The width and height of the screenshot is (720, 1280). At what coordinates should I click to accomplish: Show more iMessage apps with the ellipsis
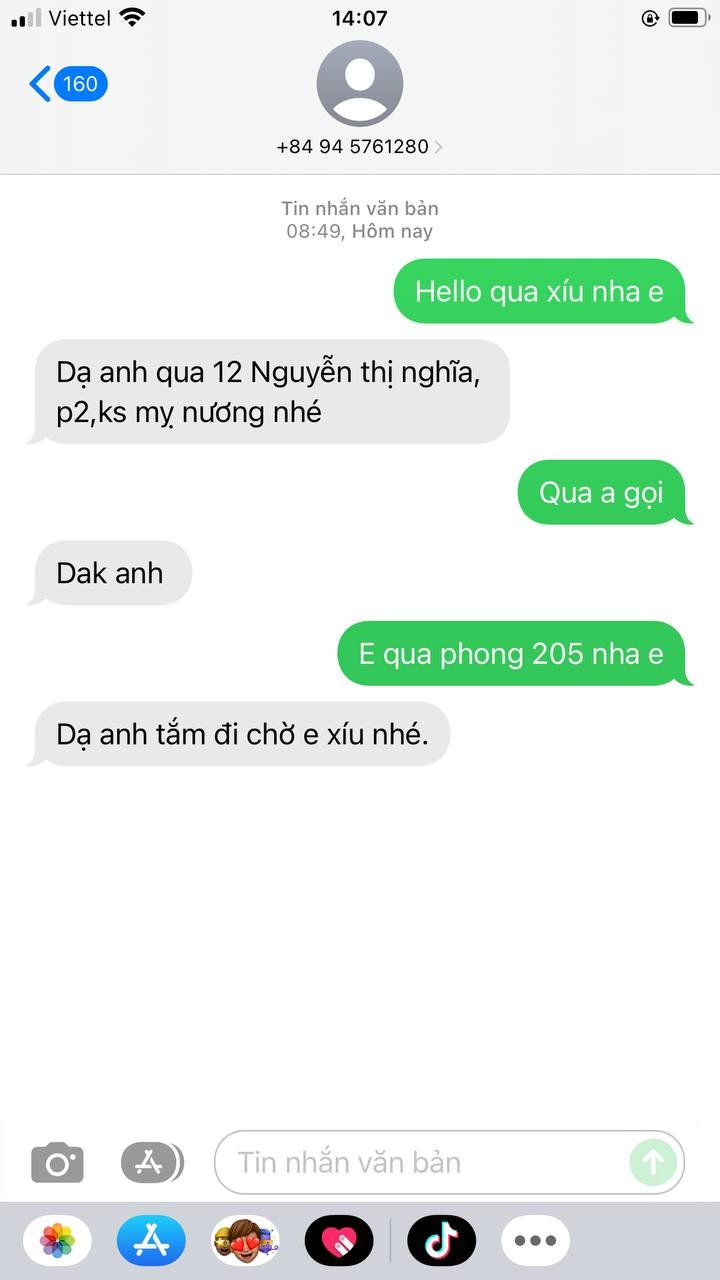pyautogui.click(x=535, y=1241)
